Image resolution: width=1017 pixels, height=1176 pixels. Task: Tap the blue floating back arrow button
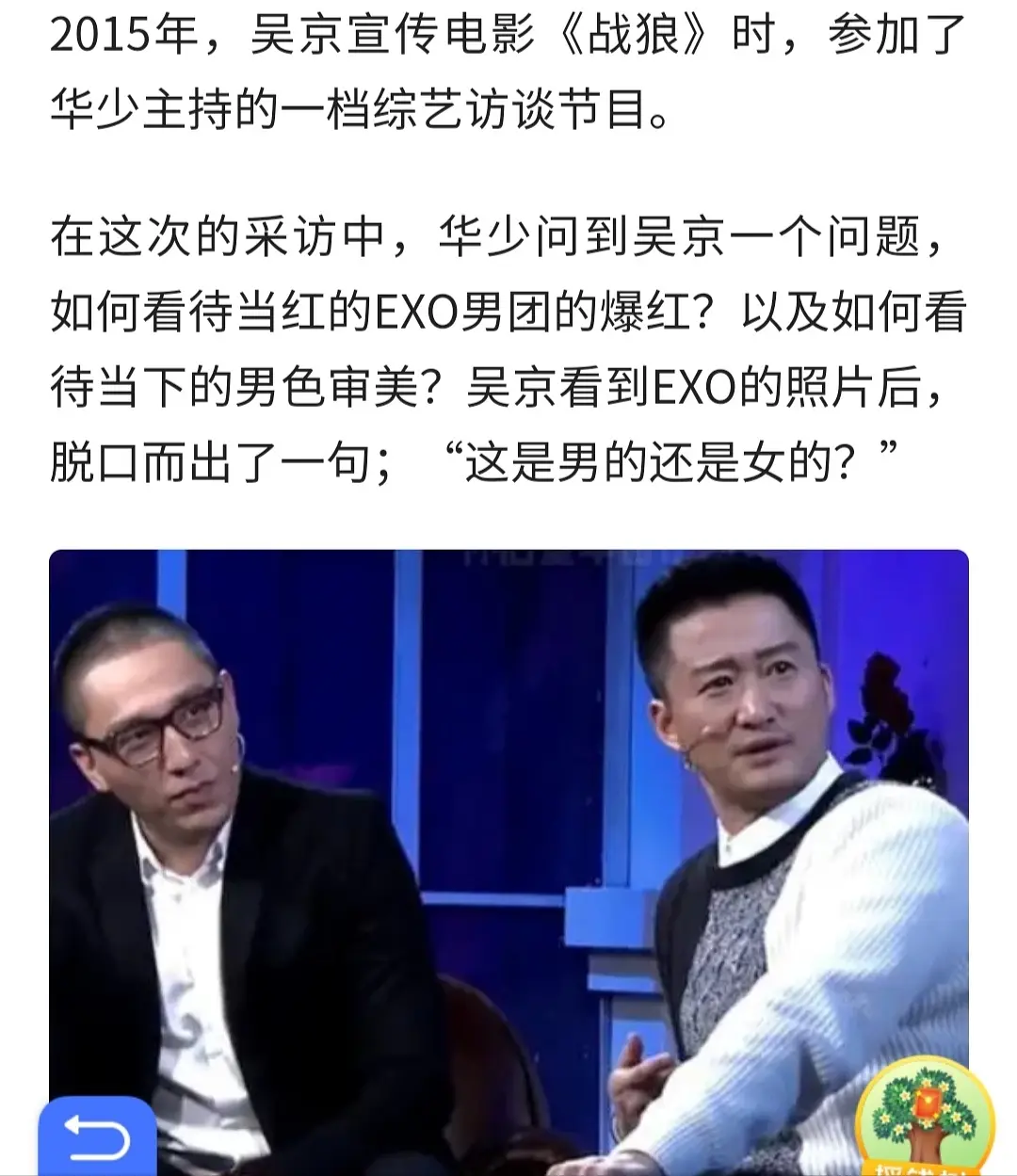click(x=97, y=1138)
